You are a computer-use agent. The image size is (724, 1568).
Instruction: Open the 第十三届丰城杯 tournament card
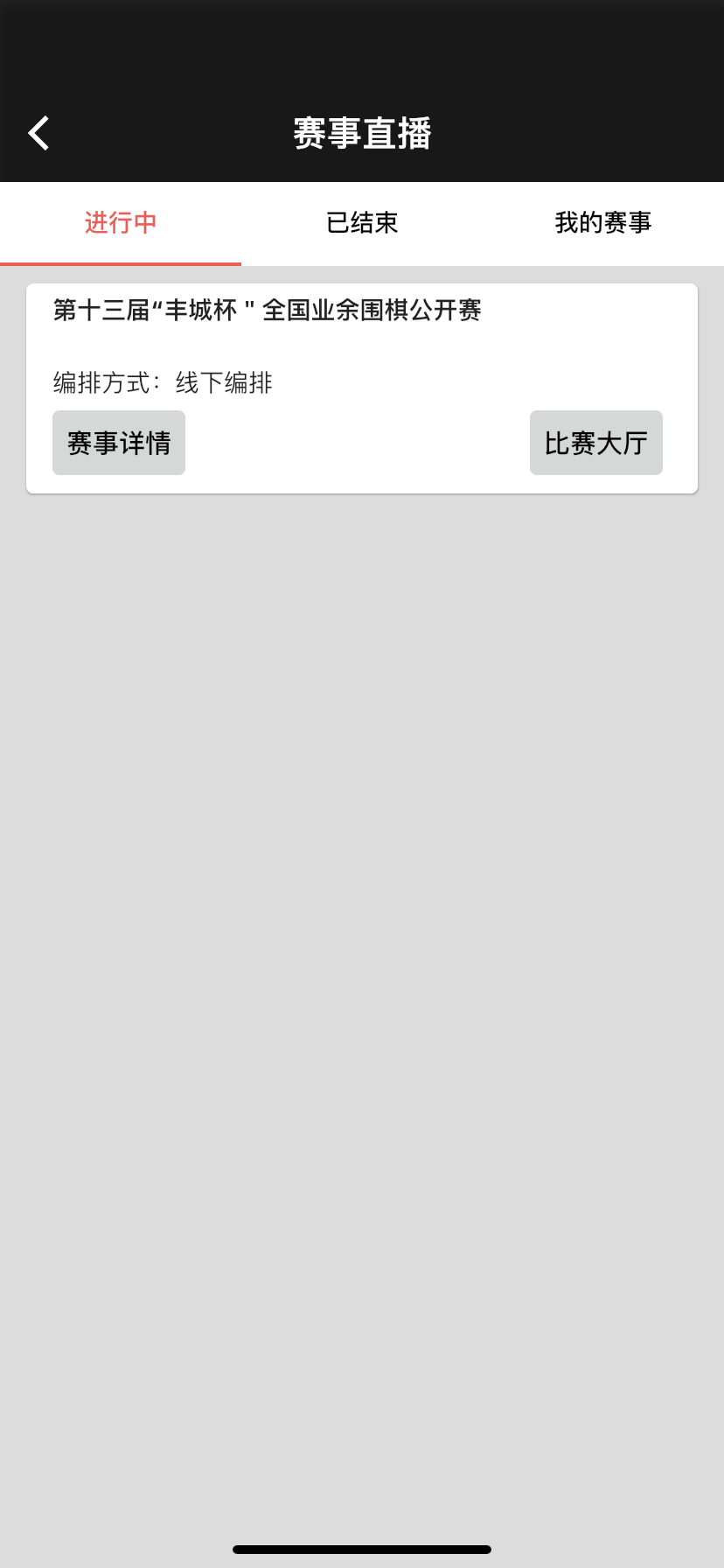[x=268, y=311]
